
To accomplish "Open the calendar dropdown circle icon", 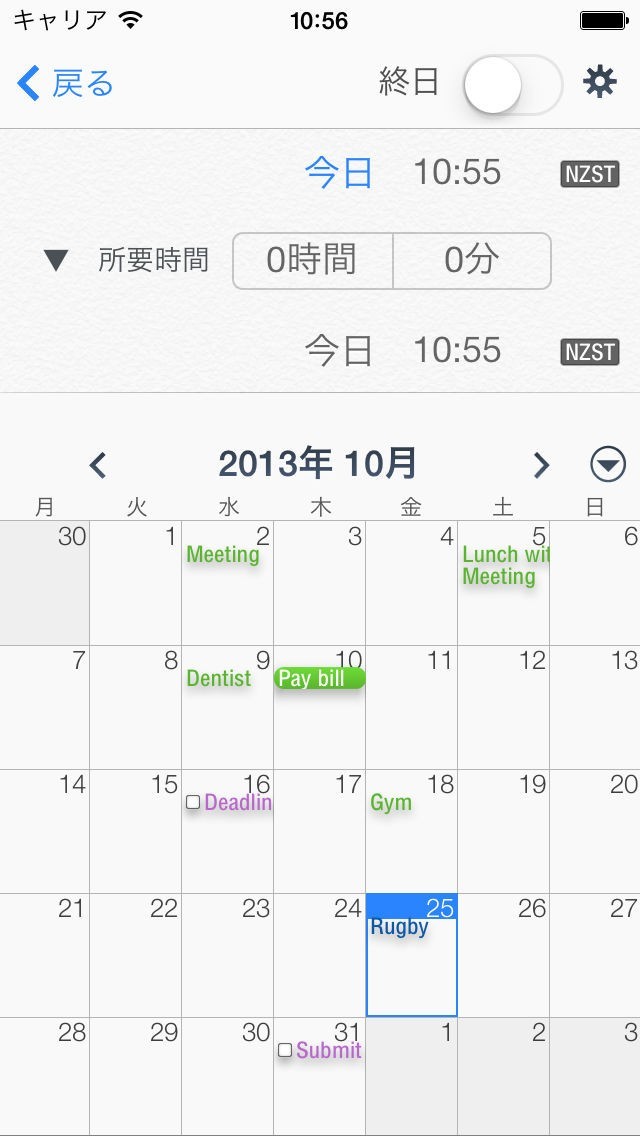I will [x=608, y=465].
